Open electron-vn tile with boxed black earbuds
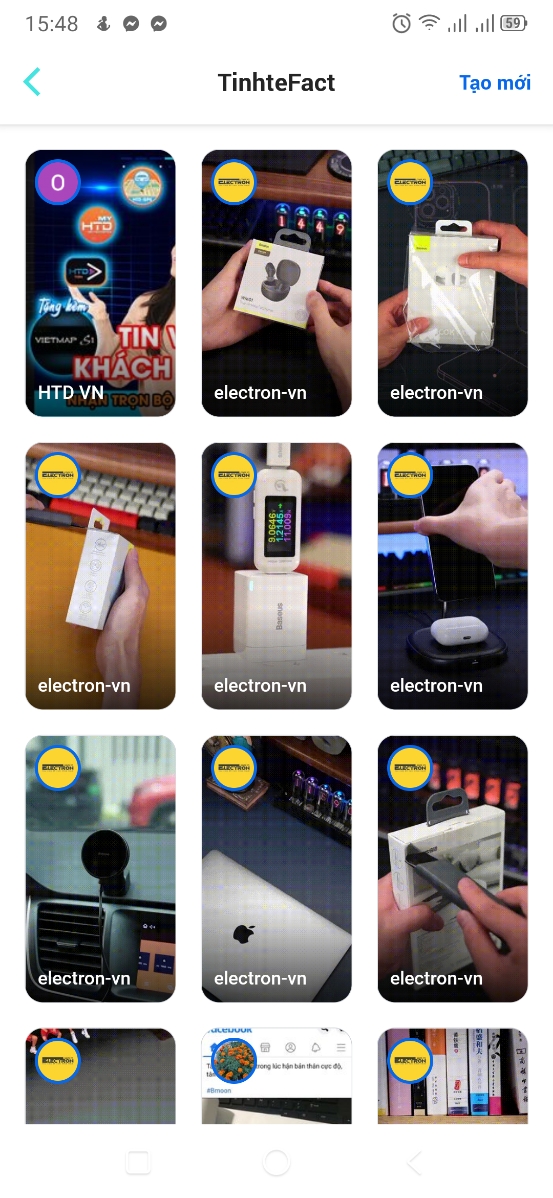 (x=276, y=283)
